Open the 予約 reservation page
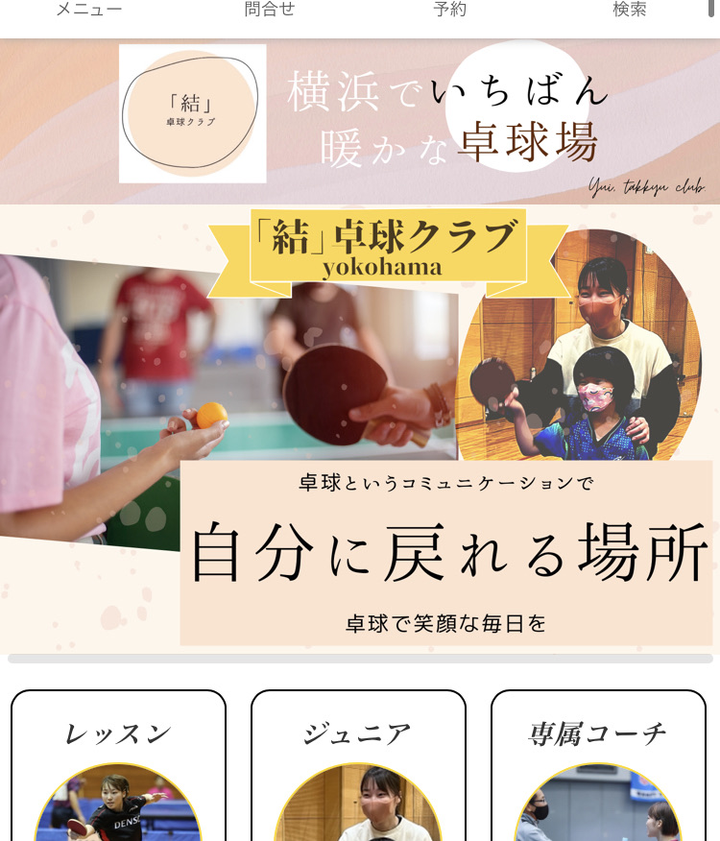The width and height of the screenshot is (720, 841). (450, 10)
